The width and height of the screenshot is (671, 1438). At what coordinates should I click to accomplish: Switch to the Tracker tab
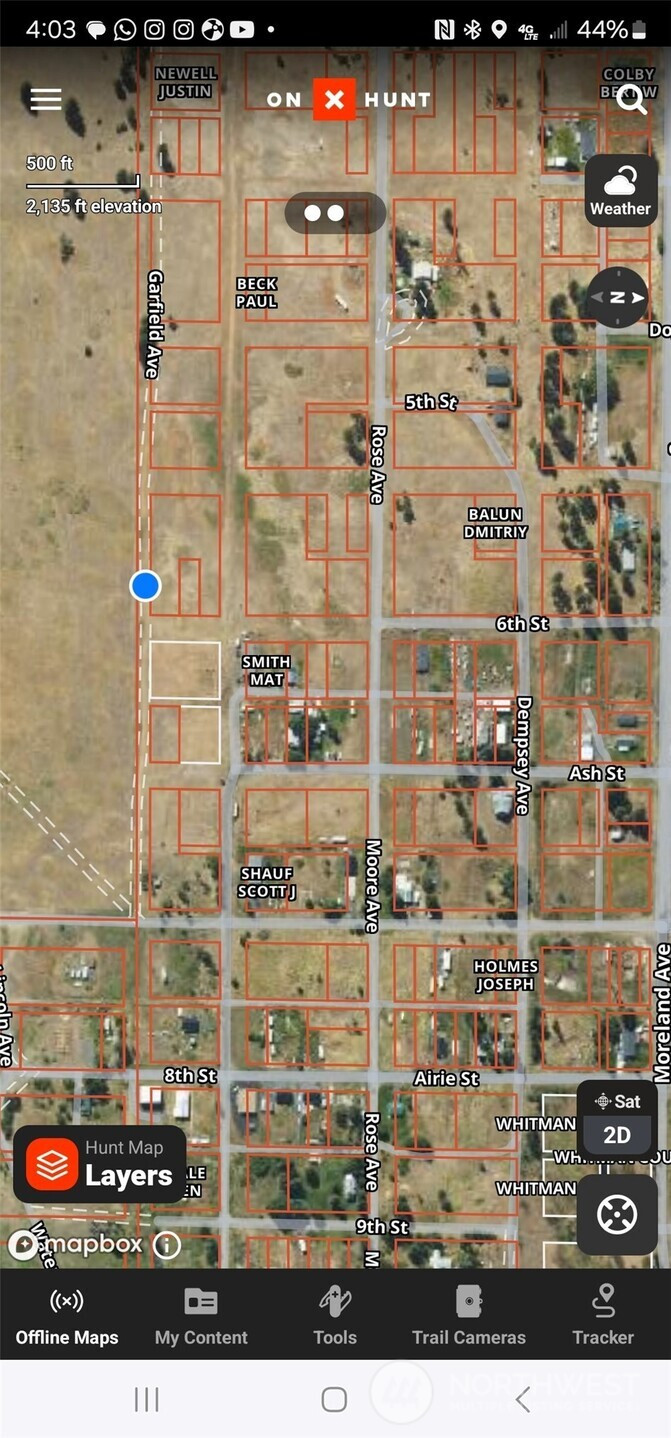tap(603, 1315)
